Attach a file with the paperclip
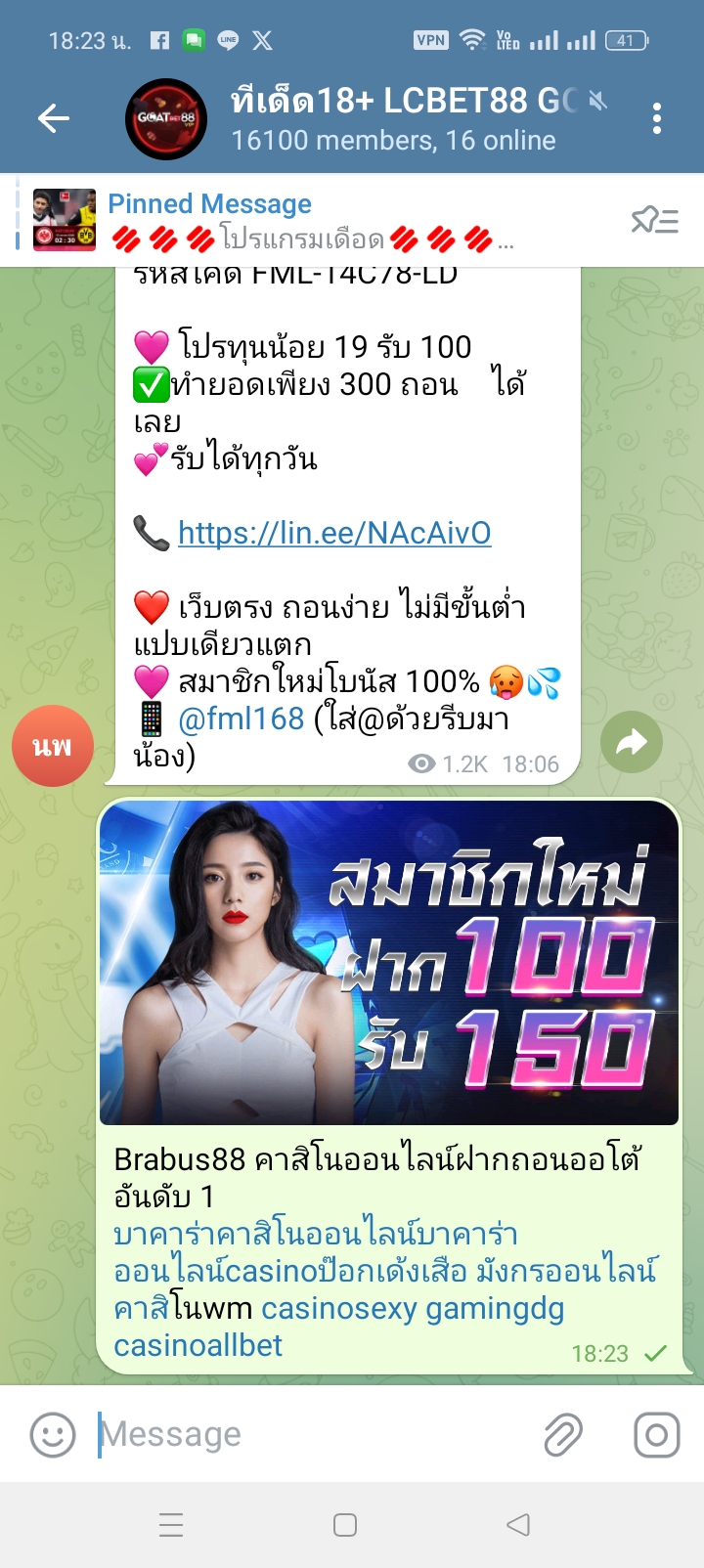704x1568 pixels. click(563, 1434)
